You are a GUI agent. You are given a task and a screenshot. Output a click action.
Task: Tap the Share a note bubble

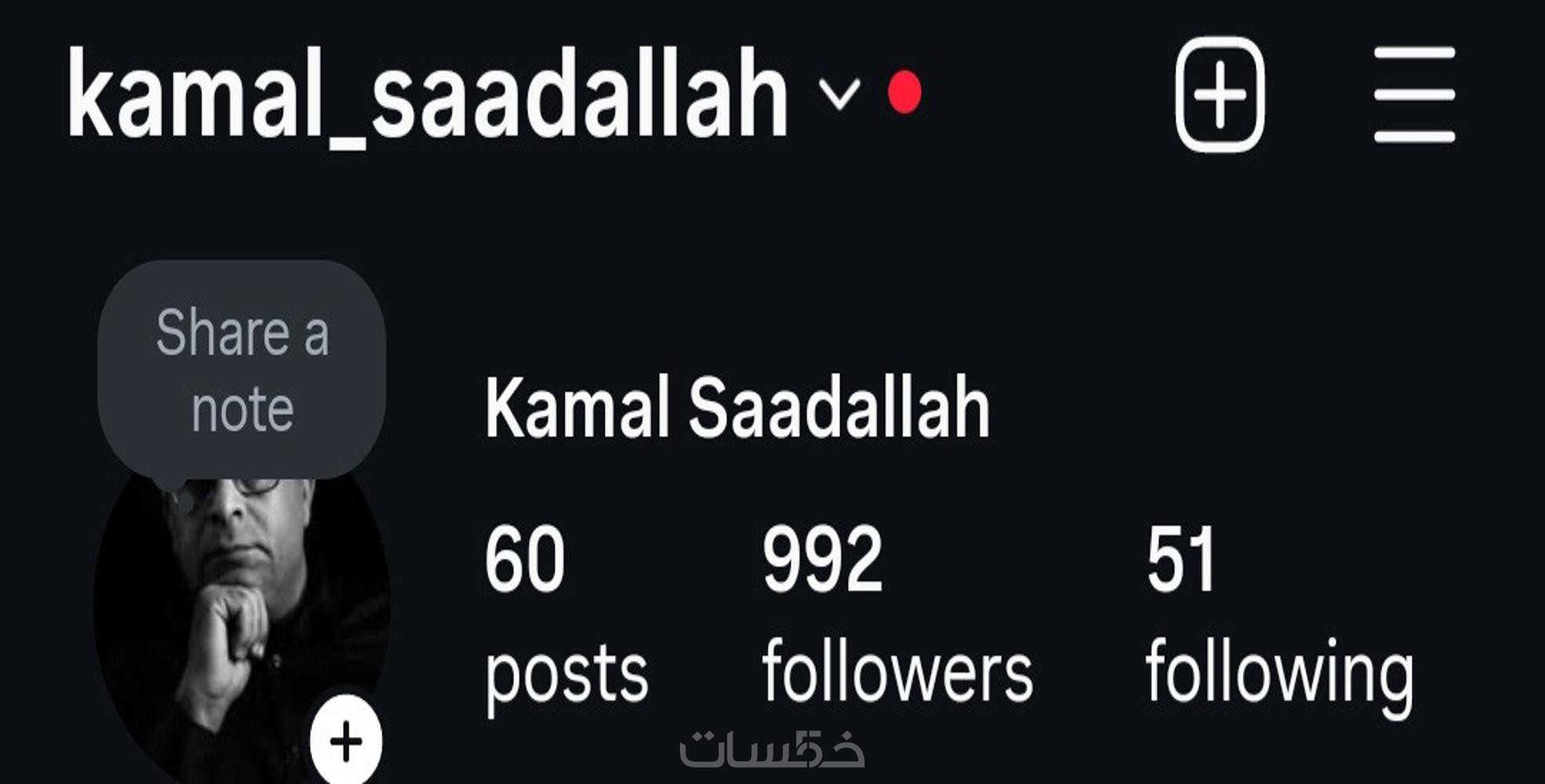click(x=242, y=370)
